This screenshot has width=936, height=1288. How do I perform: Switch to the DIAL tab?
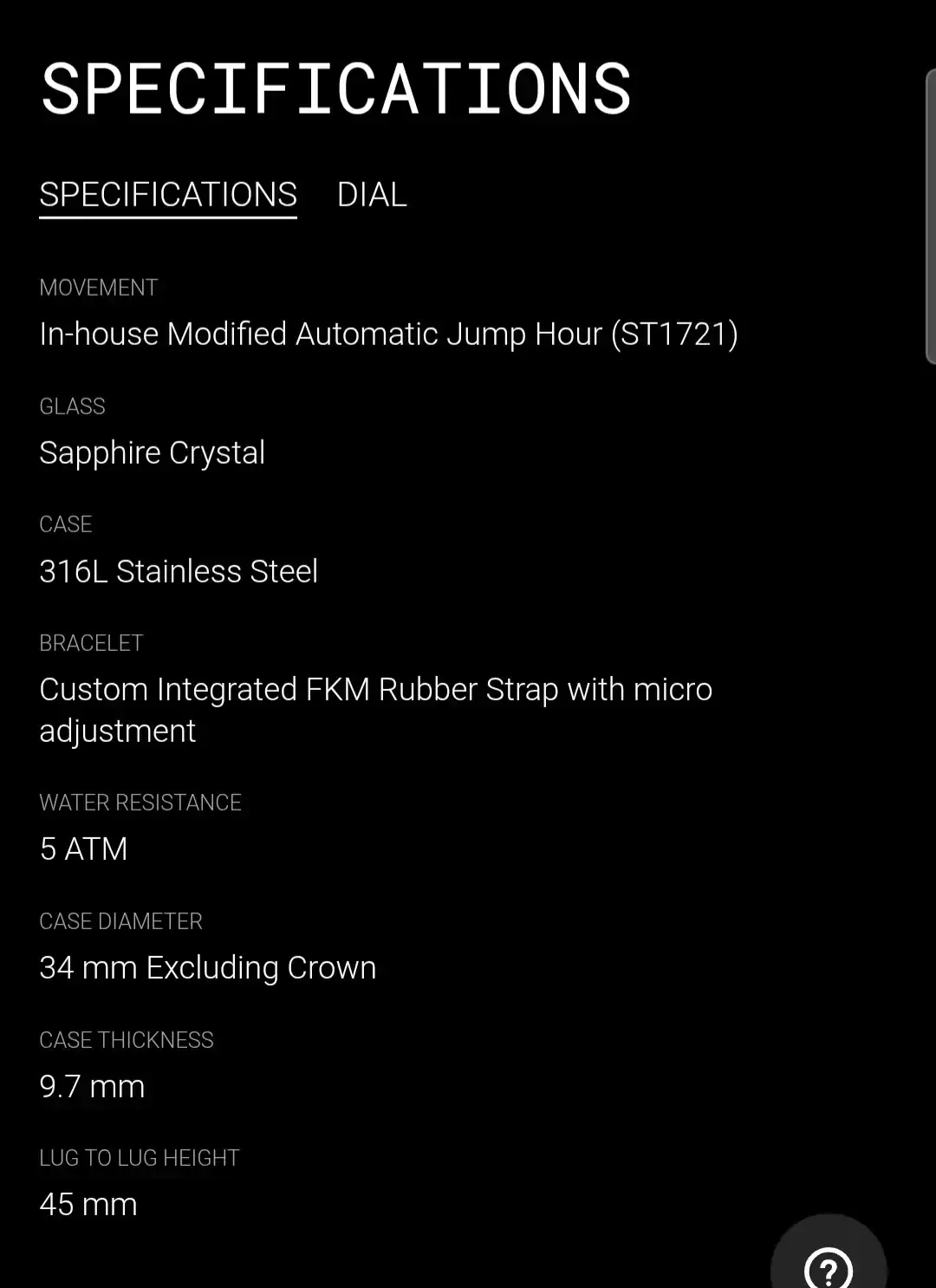(x=372, y=194)
